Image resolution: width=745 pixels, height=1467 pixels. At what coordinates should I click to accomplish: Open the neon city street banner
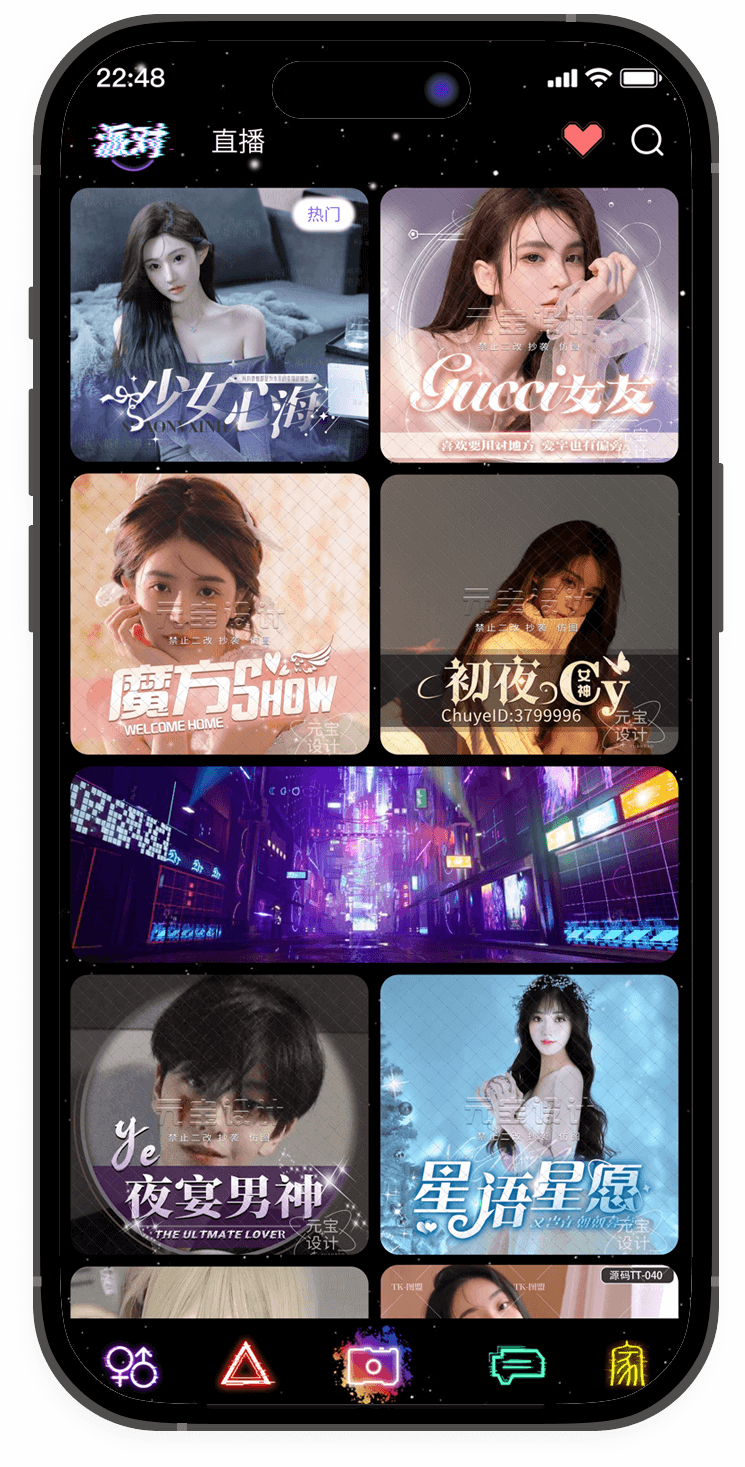click(x=374, y=864)
